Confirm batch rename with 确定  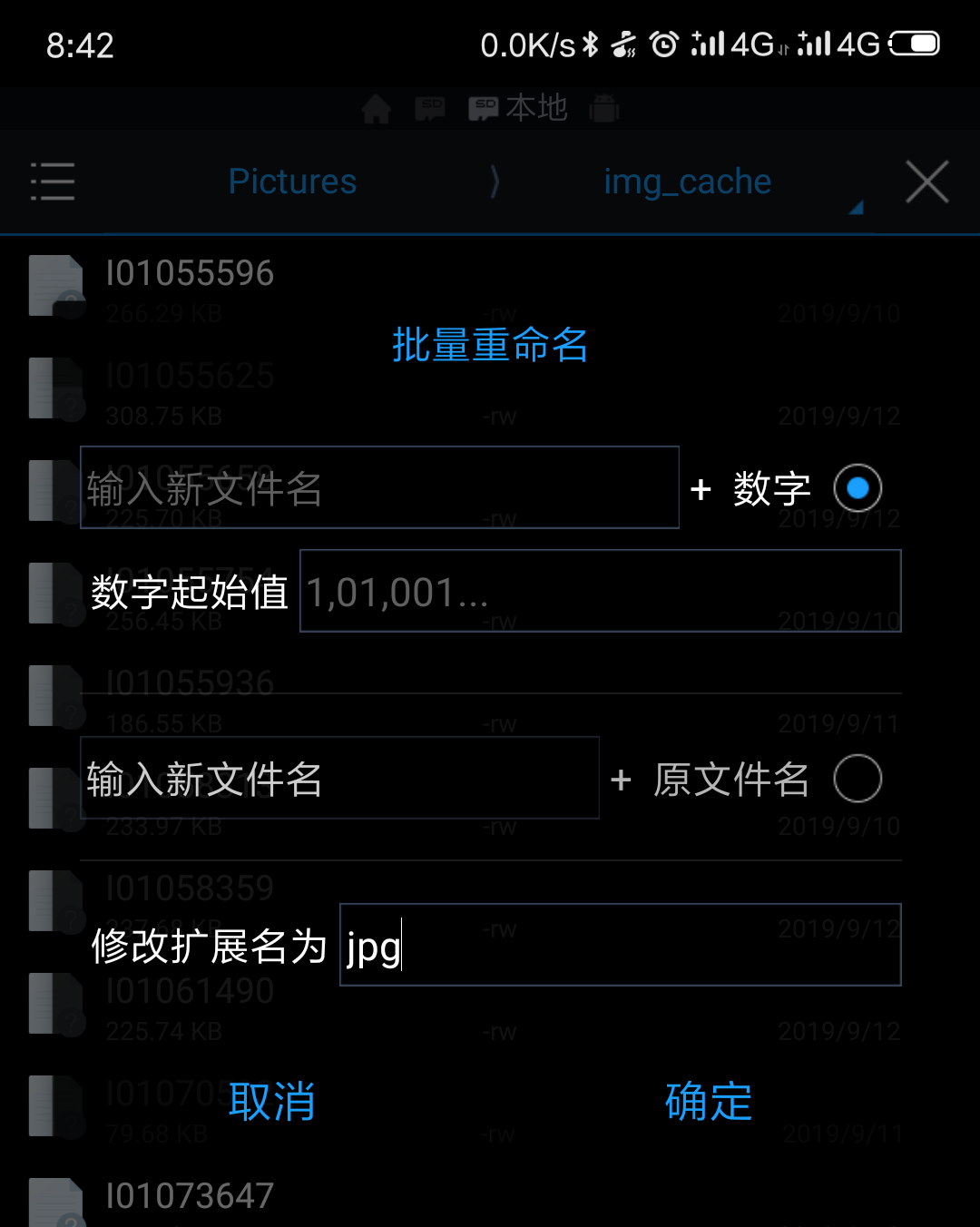(709, 1102)
